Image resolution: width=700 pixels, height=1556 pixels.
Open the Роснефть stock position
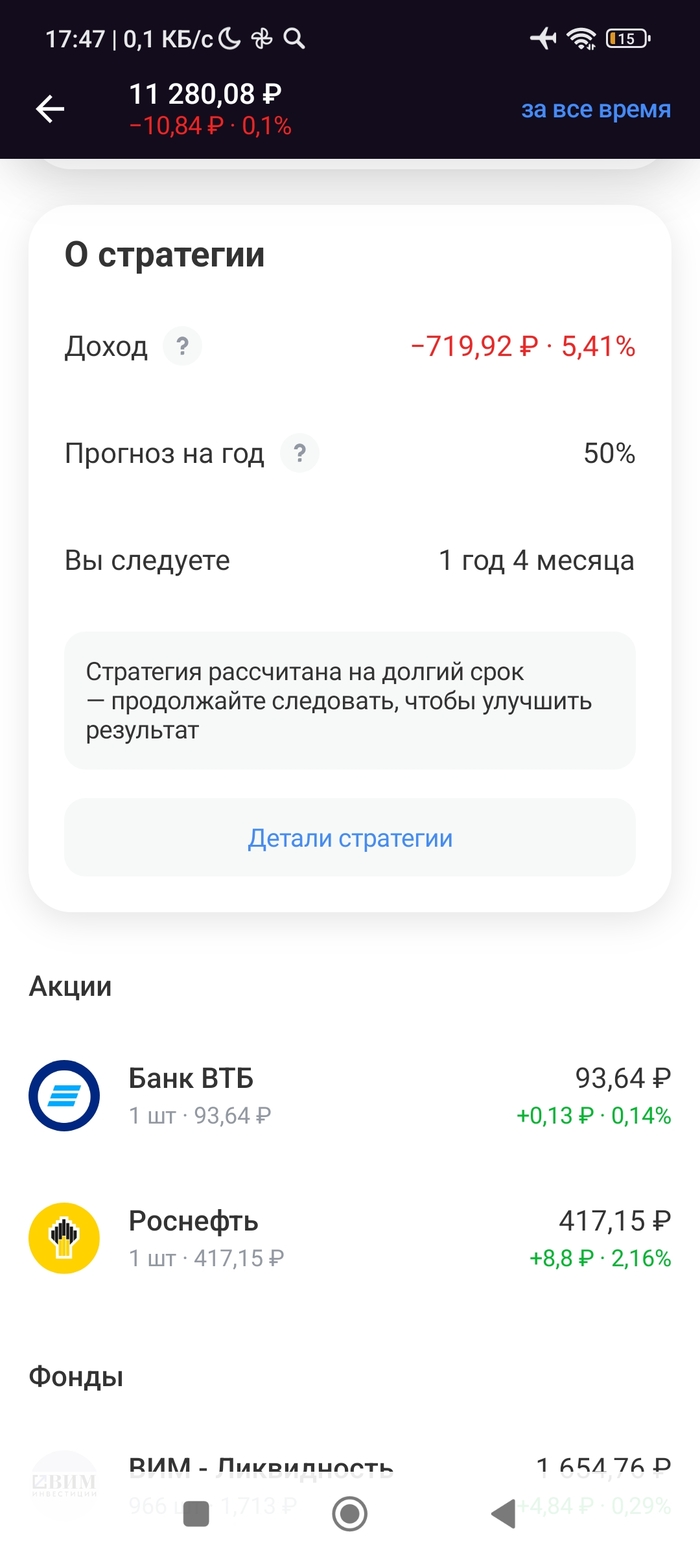[350, 1238]
